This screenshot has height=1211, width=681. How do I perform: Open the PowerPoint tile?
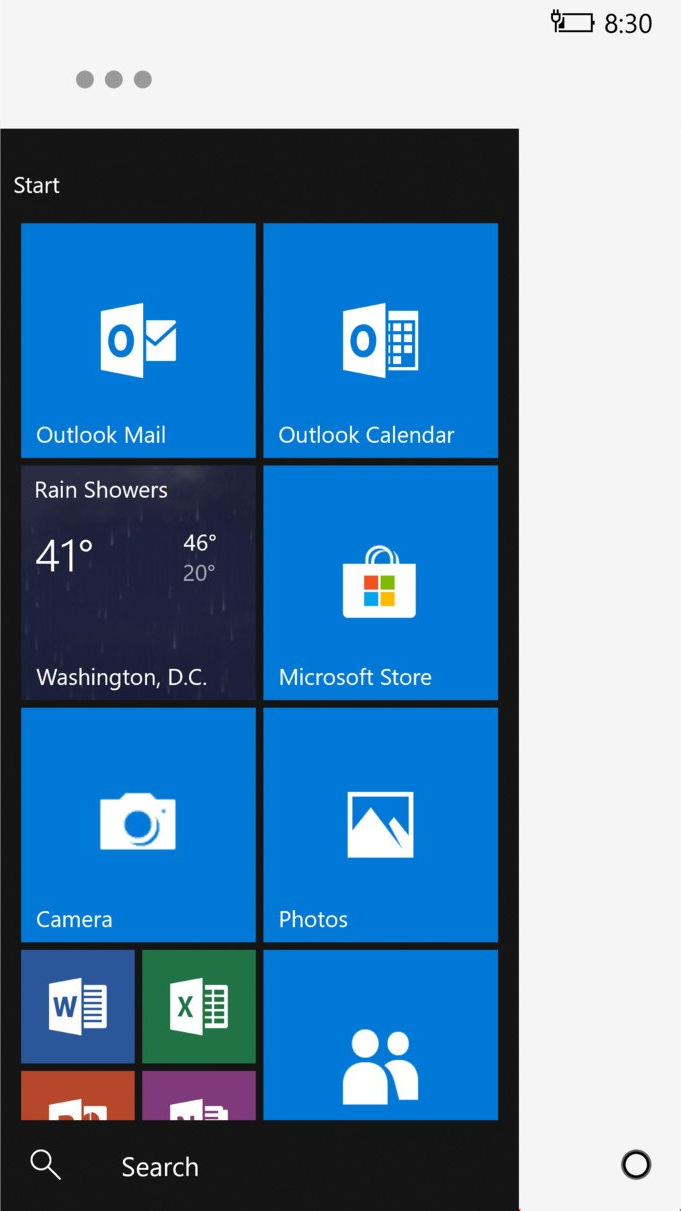pos(78,1097)
